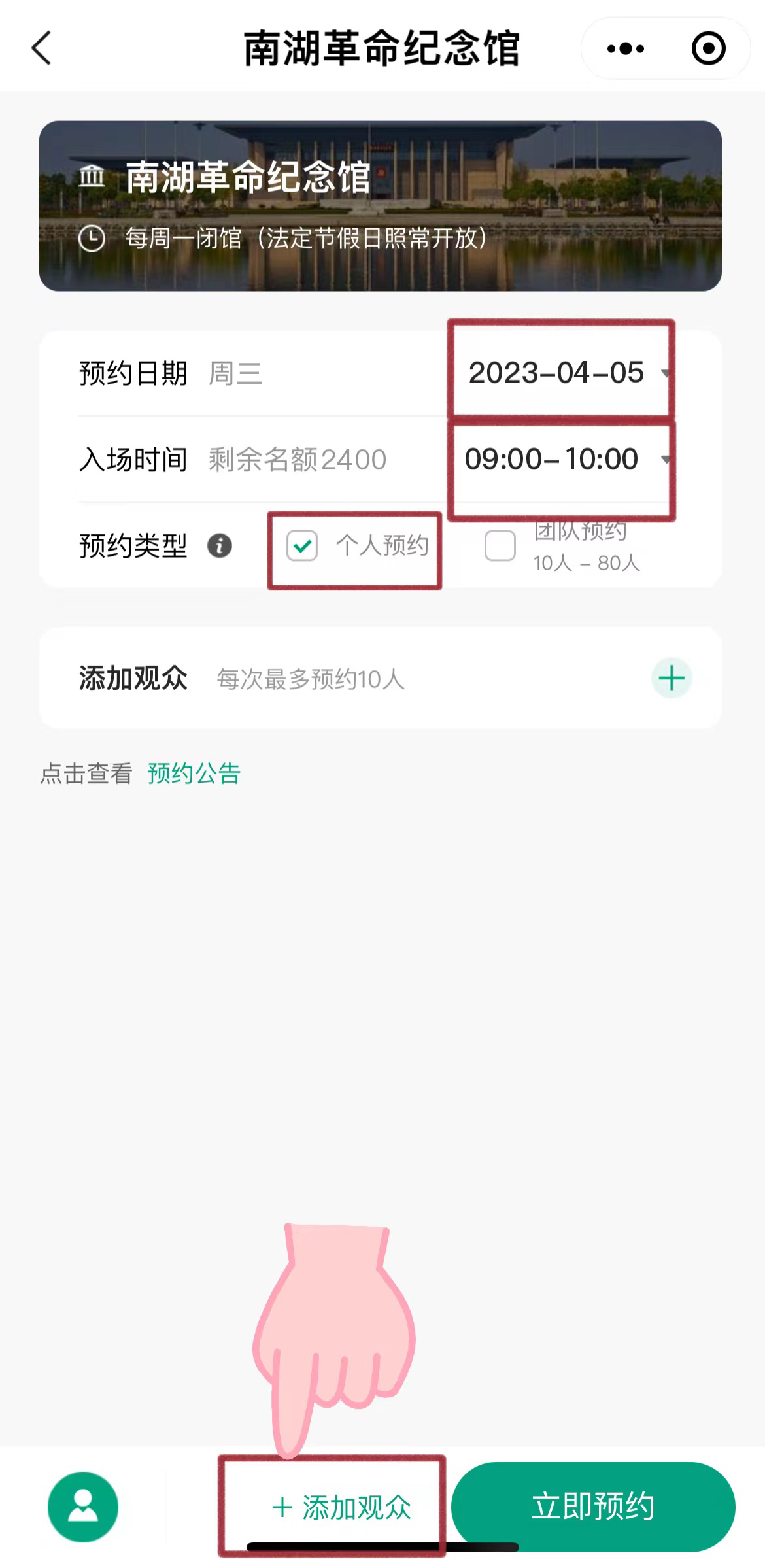Open the 2023-04-05 booking date picker
Viewport: 765px width, 1568px height.
[561, 373]
